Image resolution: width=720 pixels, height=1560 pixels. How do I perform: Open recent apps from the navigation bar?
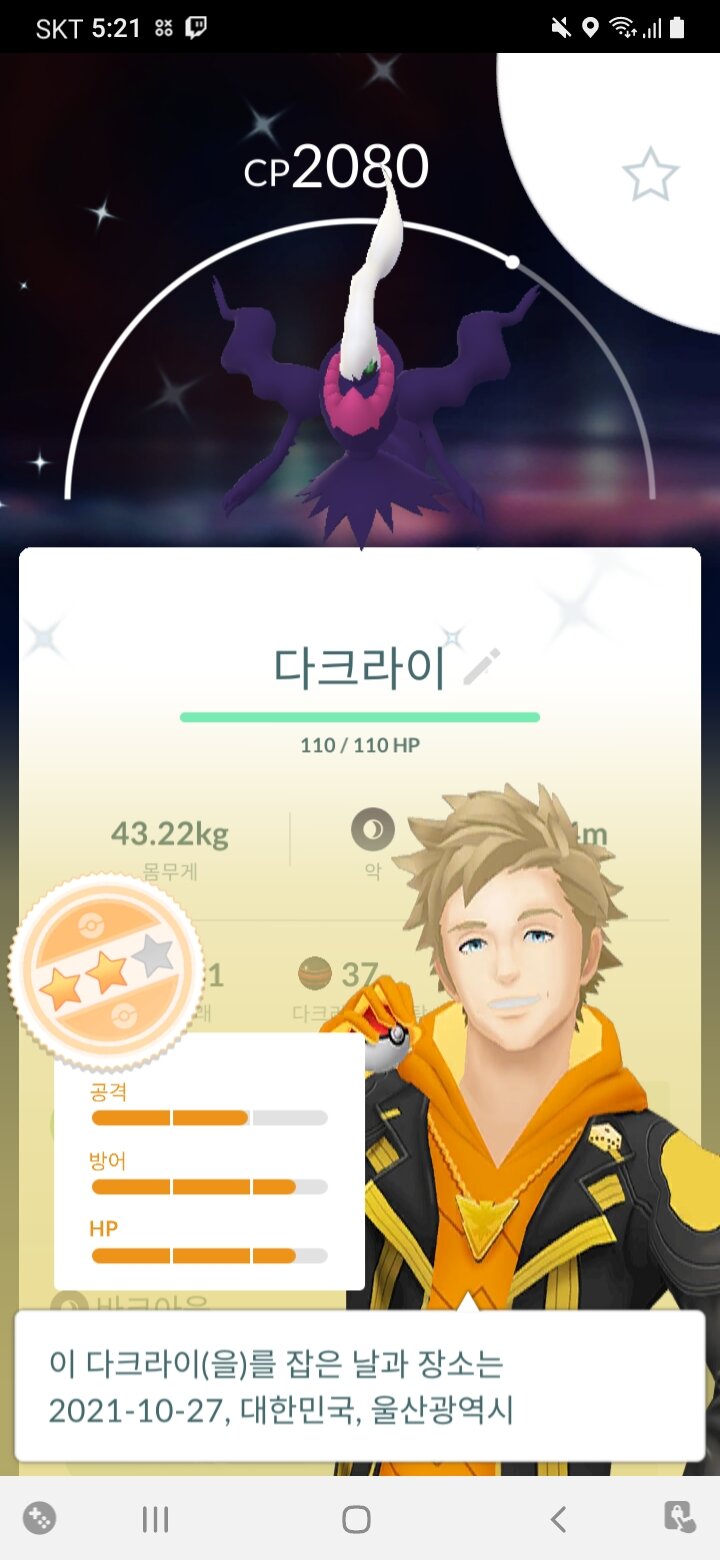pos(155,1520)
